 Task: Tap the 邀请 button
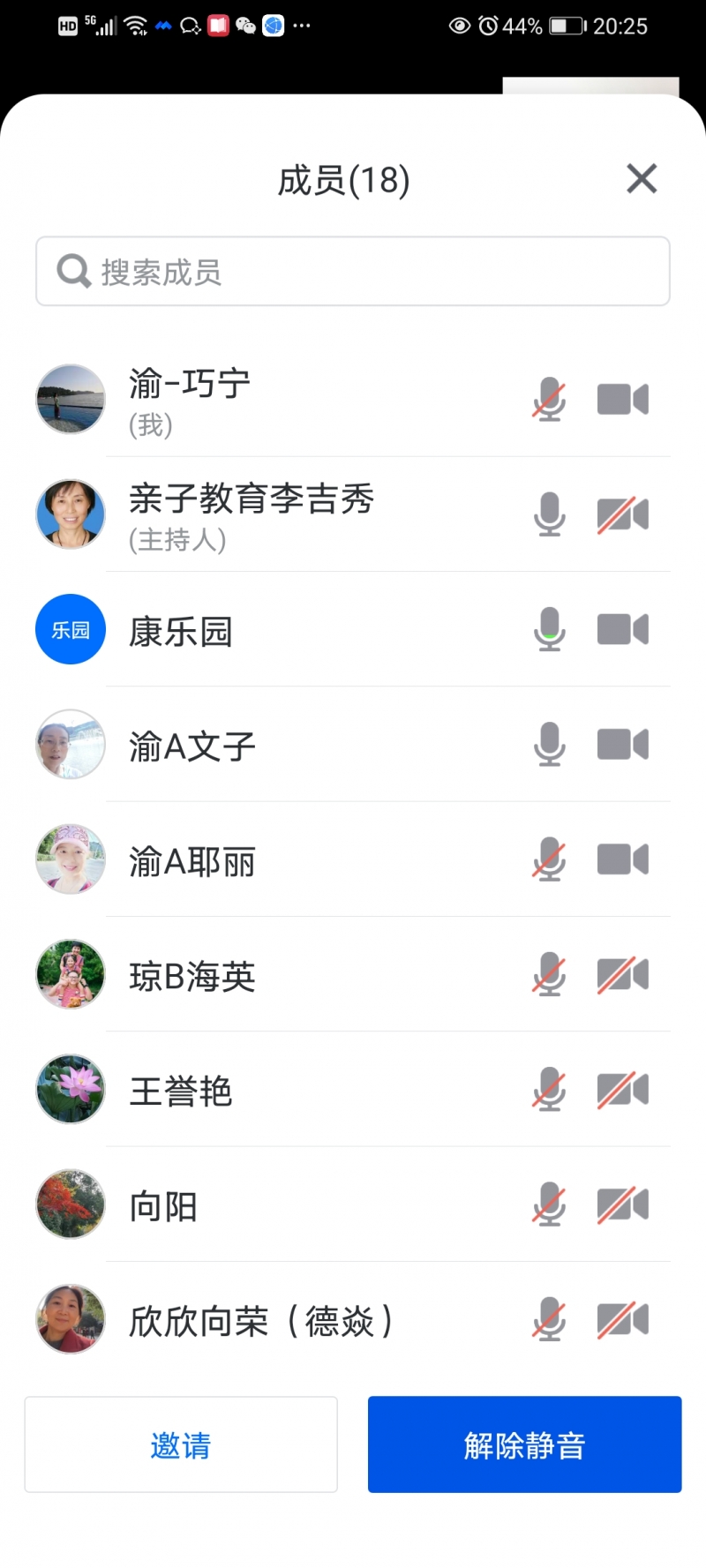(181, 1444)
